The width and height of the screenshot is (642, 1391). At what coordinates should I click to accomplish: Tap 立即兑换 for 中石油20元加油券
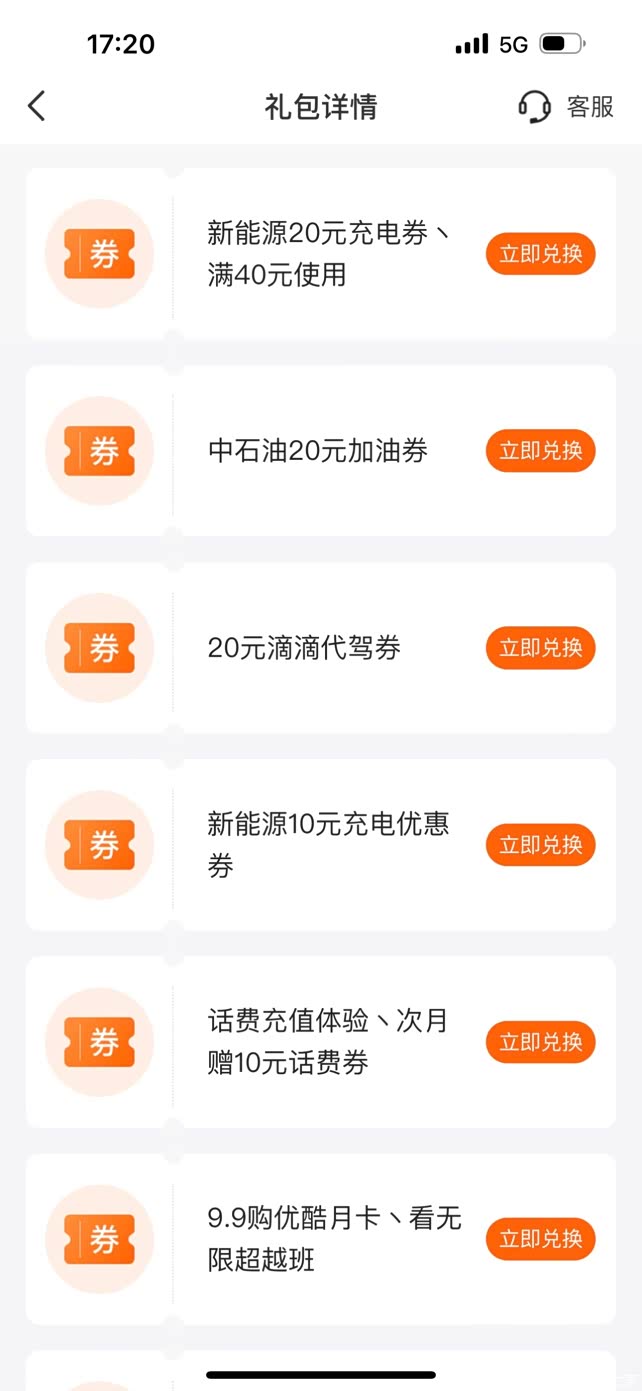[540, 451]
